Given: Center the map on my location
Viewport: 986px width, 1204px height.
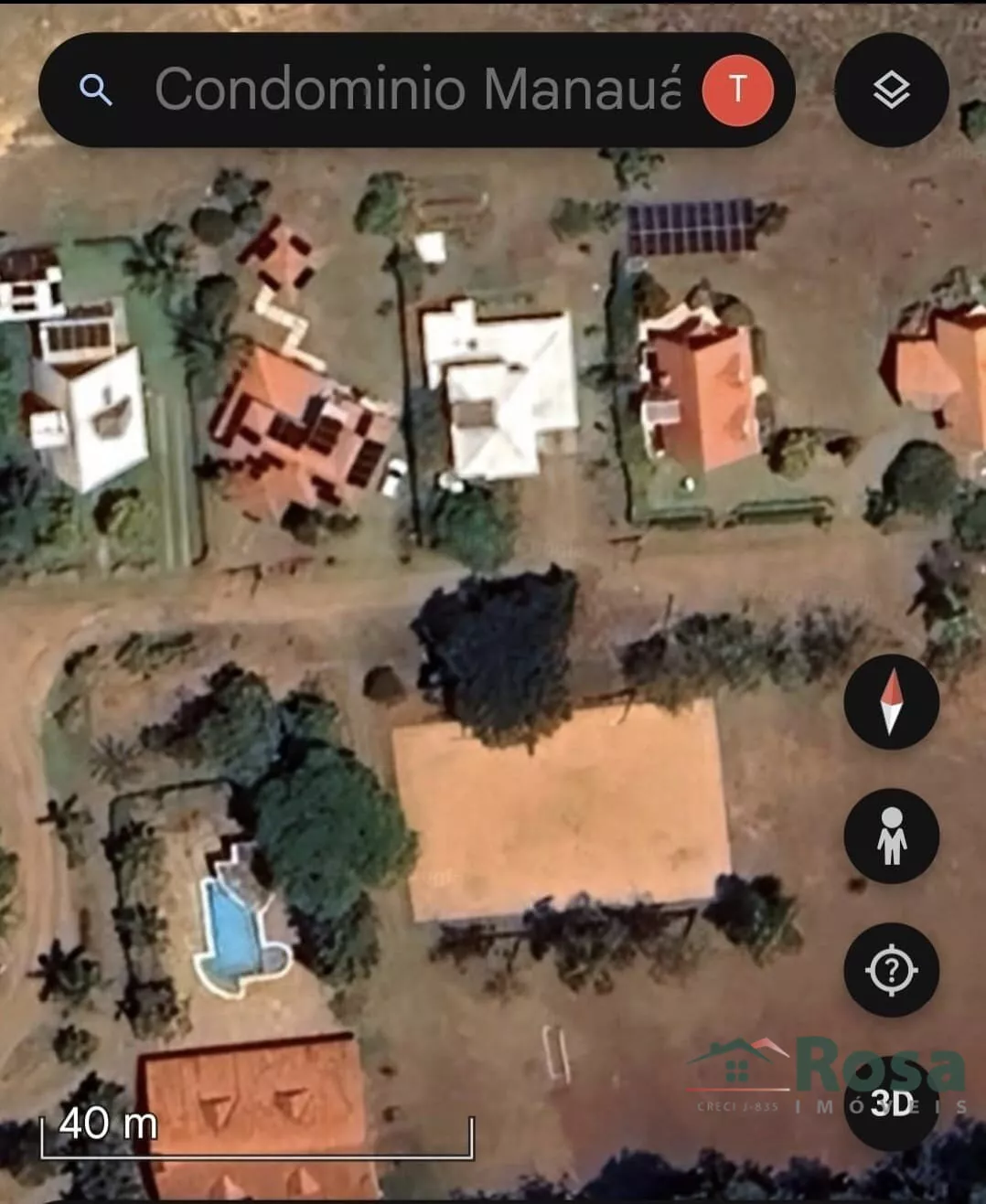Looking at the screenshot, I should (x=891, y=970).
